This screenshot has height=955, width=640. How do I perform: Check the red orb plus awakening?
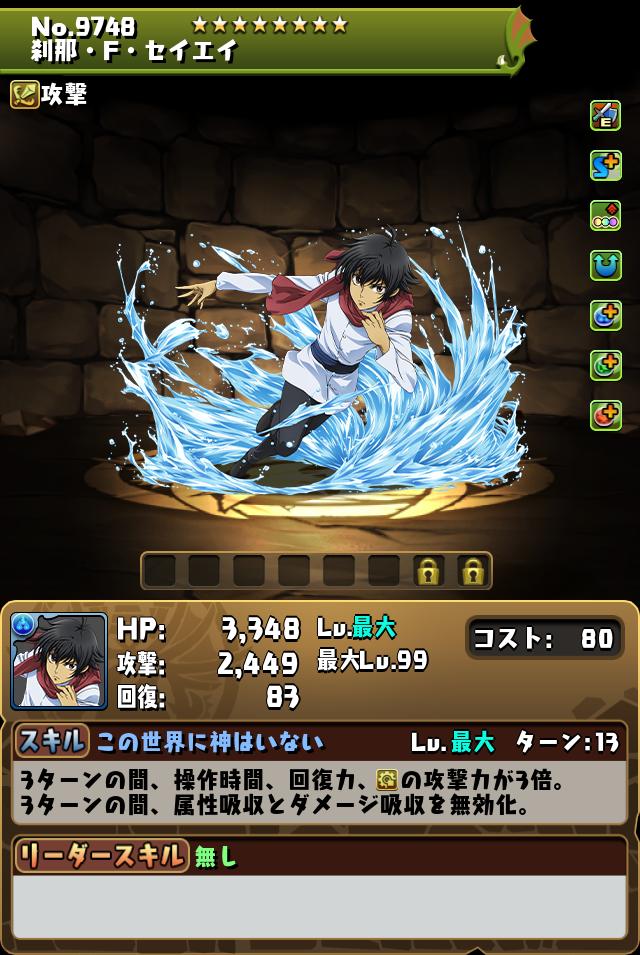pyautogui.click(x=605, y=416)
